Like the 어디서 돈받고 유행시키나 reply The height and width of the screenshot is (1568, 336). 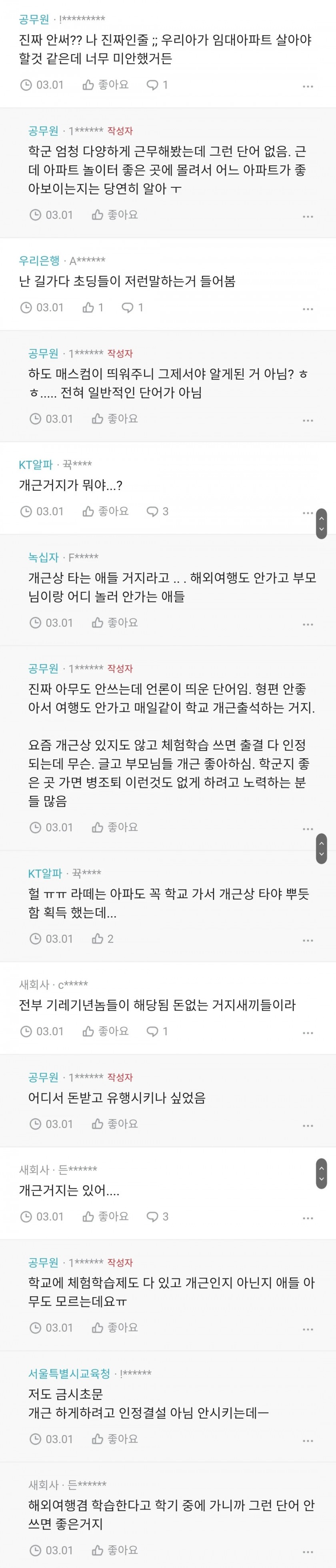(115, 1124)
